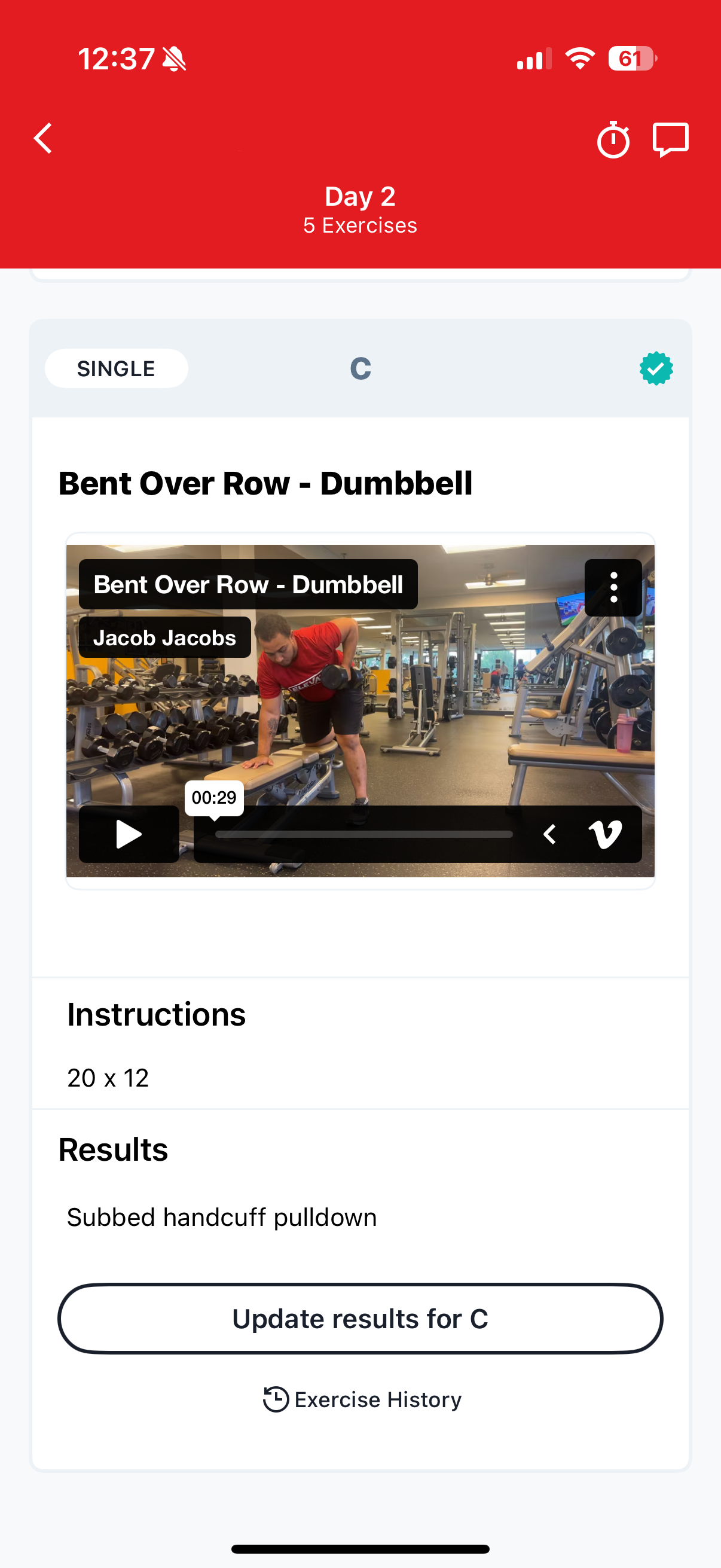Open the Vimeo logo link
The height and width of the screenshot is (1568, 721).
(605, 834)
